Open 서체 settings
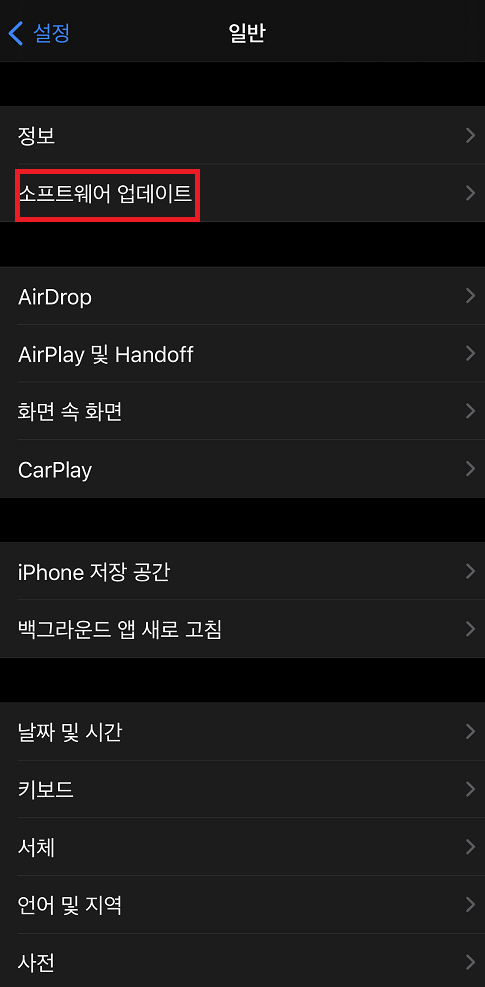Screen dimensions: 485x987 click(x=242, y=847)
